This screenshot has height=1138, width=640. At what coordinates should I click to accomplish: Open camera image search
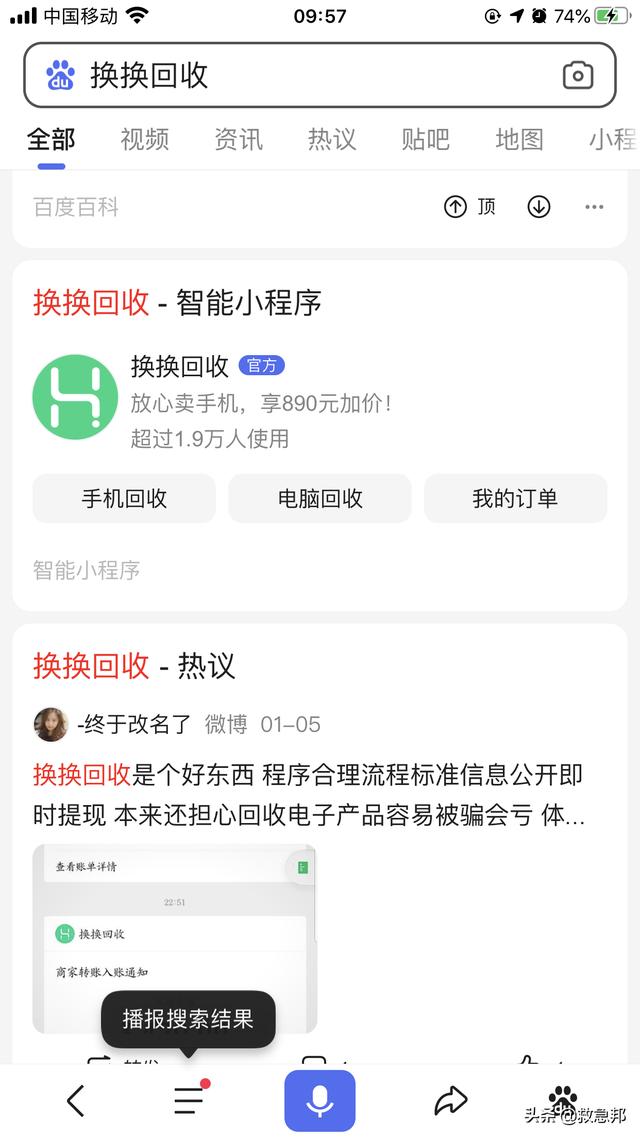[x=578, y=75]
